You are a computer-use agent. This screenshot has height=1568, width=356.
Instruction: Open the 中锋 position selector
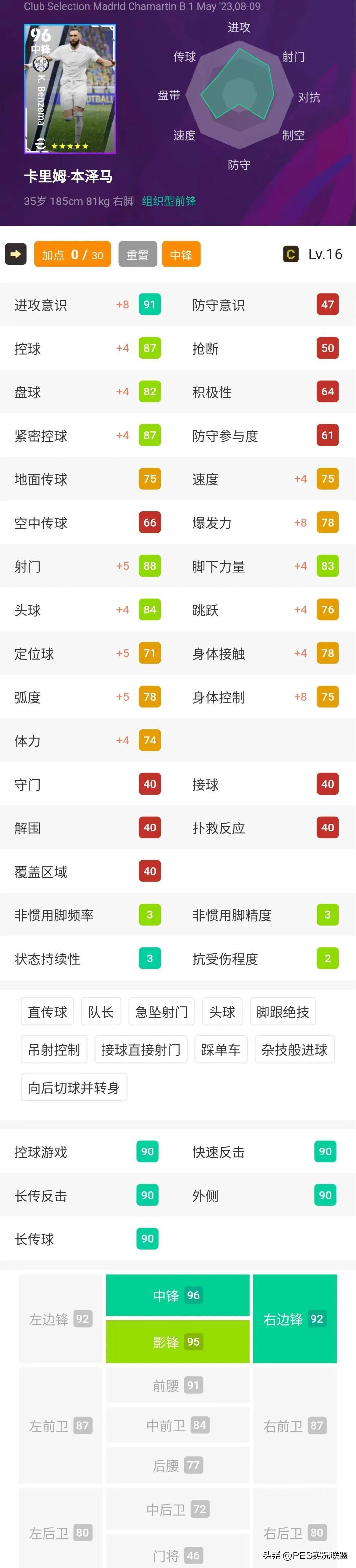click(x=181, y=255)
